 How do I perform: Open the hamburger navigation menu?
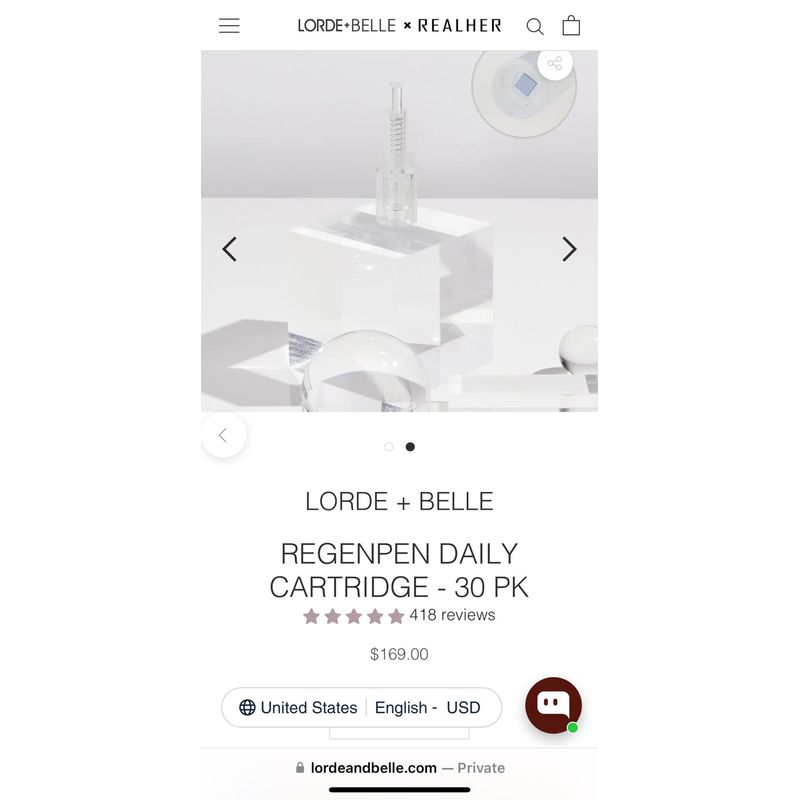(x=229, y=26)
